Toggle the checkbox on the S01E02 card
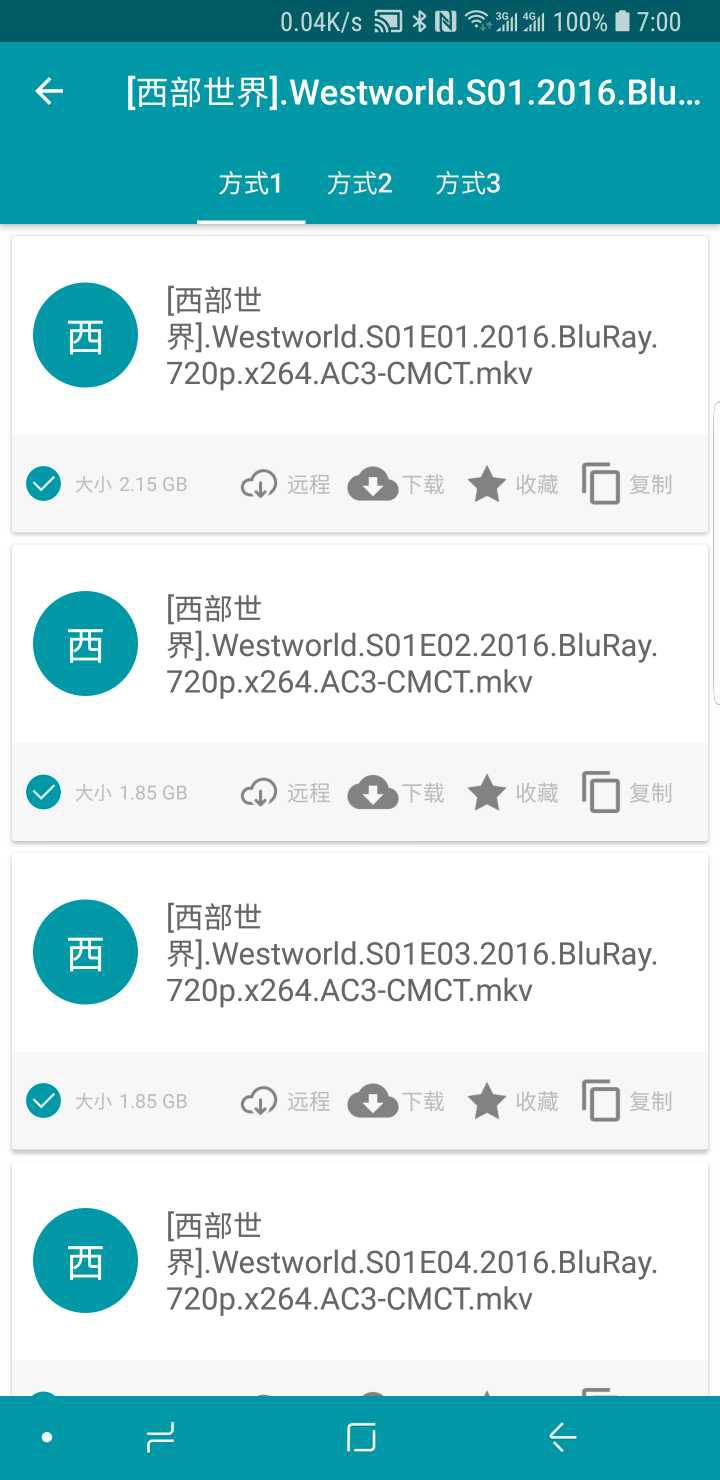The width and height of the screenshot is (720, 1480). point(44,793)
